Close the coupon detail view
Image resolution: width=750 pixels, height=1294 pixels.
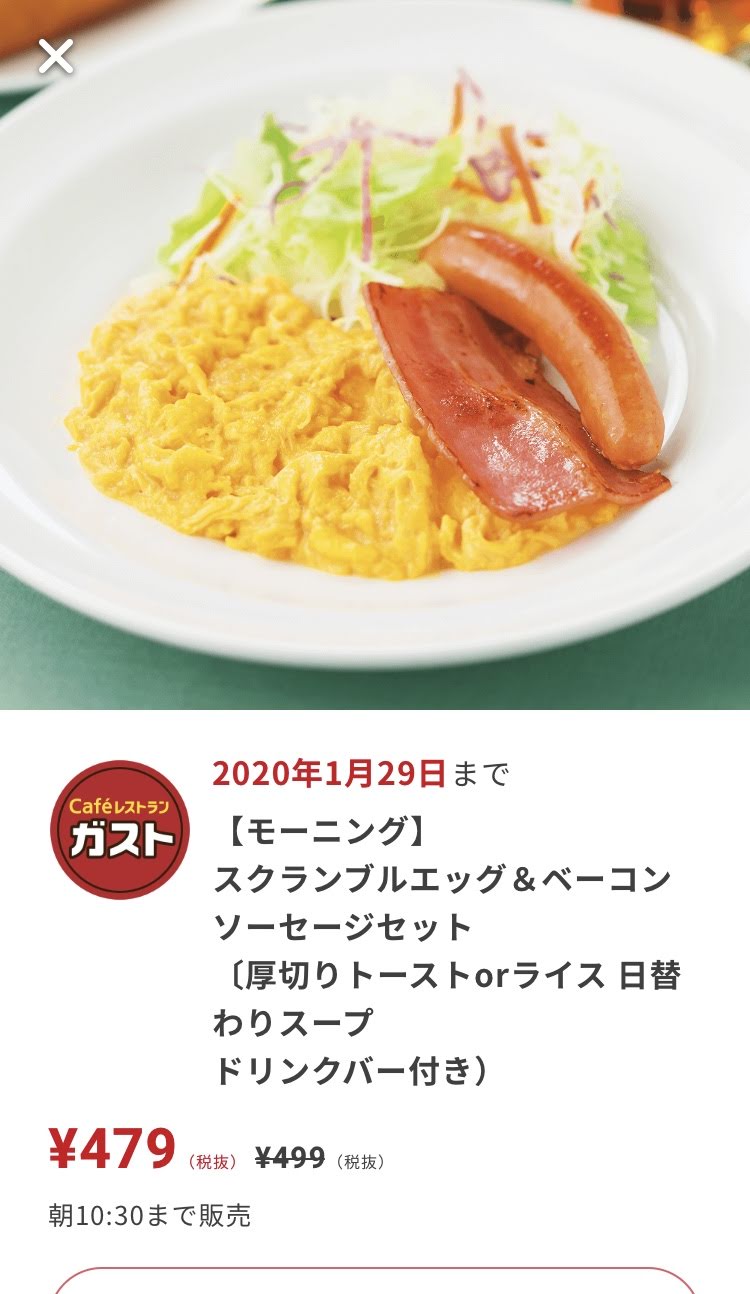[56, 57]
